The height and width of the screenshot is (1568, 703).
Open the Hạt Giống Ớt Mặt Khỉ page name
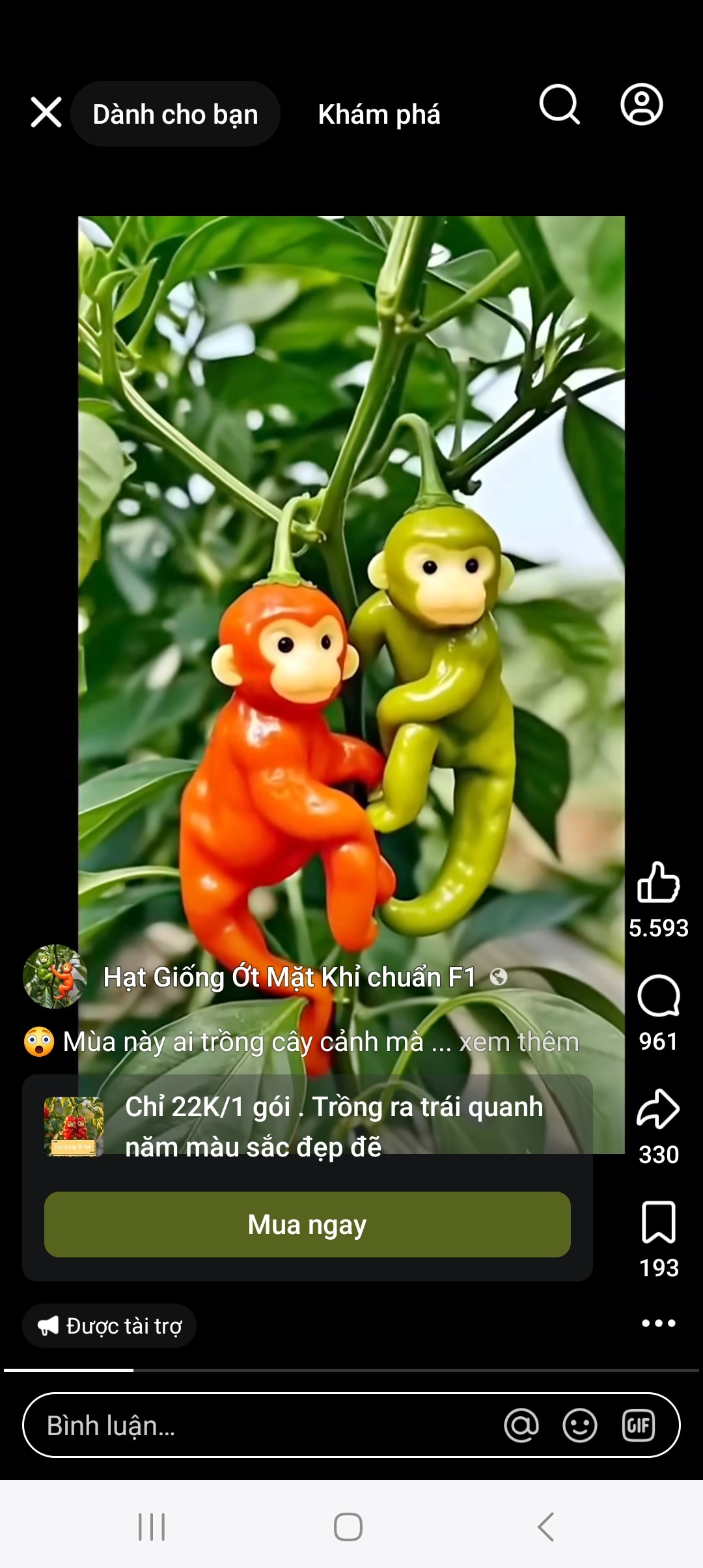click(290, 977)
